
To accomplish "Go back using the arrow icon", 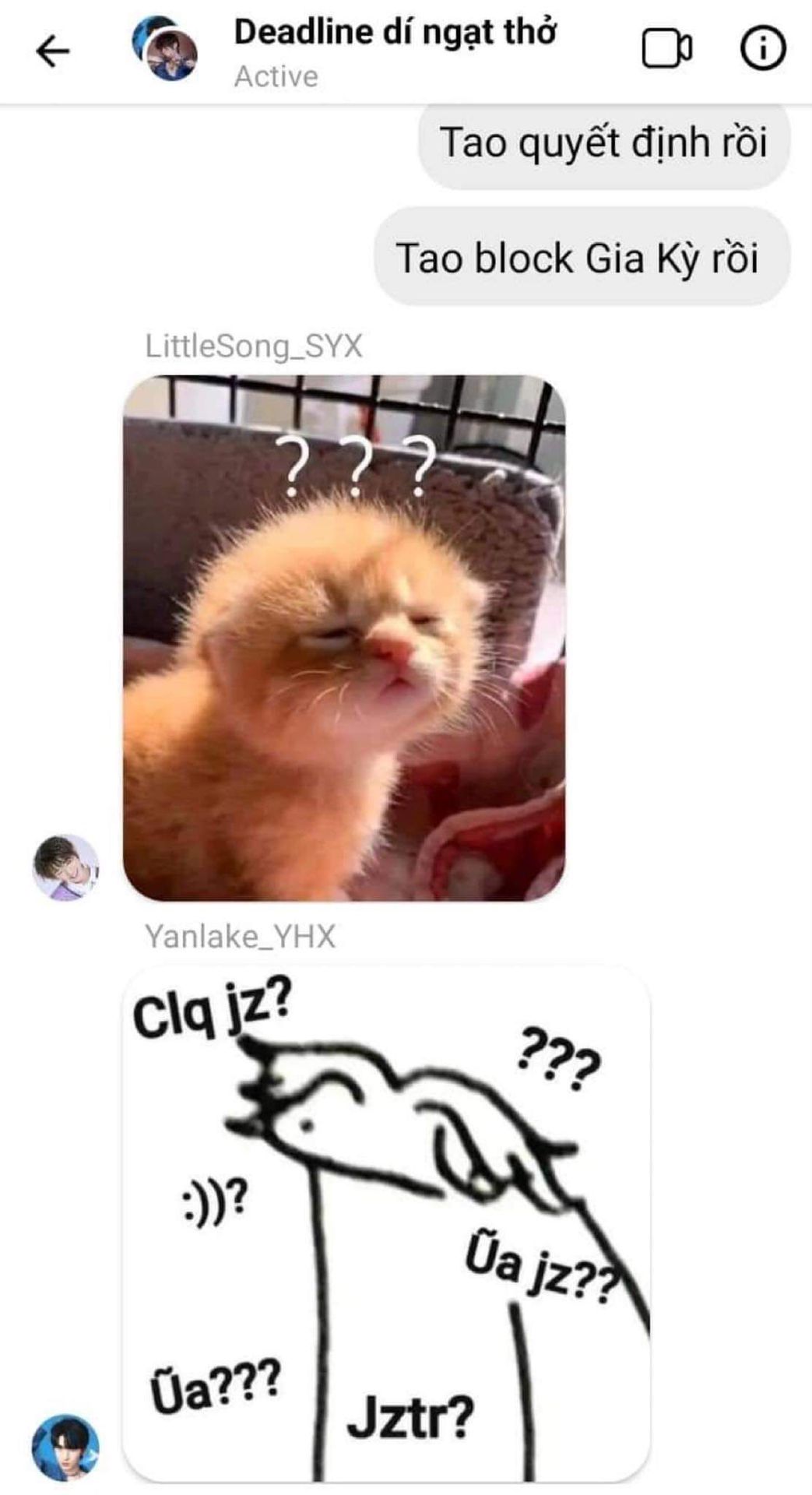I will click(53, 51).
